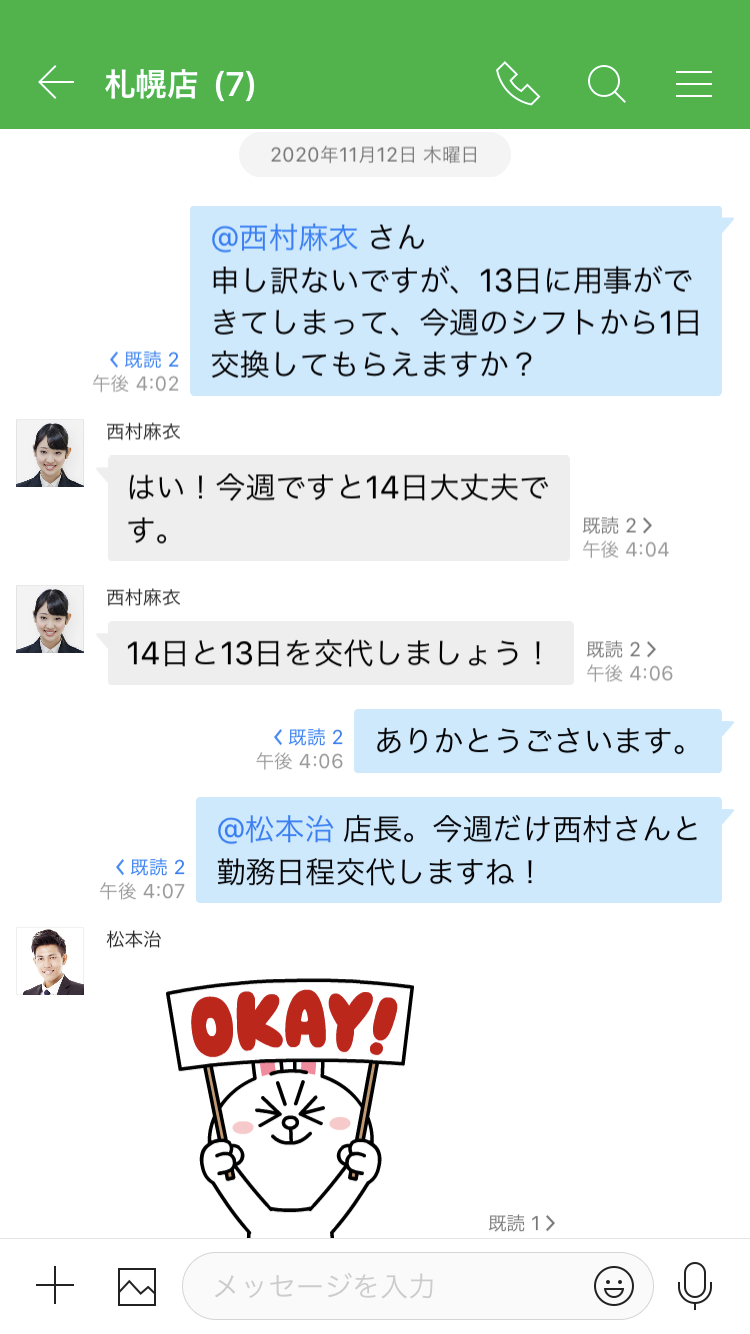The image size is (750, 1334).
Task: Open the plus attachment menu
Action: pos(55,1285)
